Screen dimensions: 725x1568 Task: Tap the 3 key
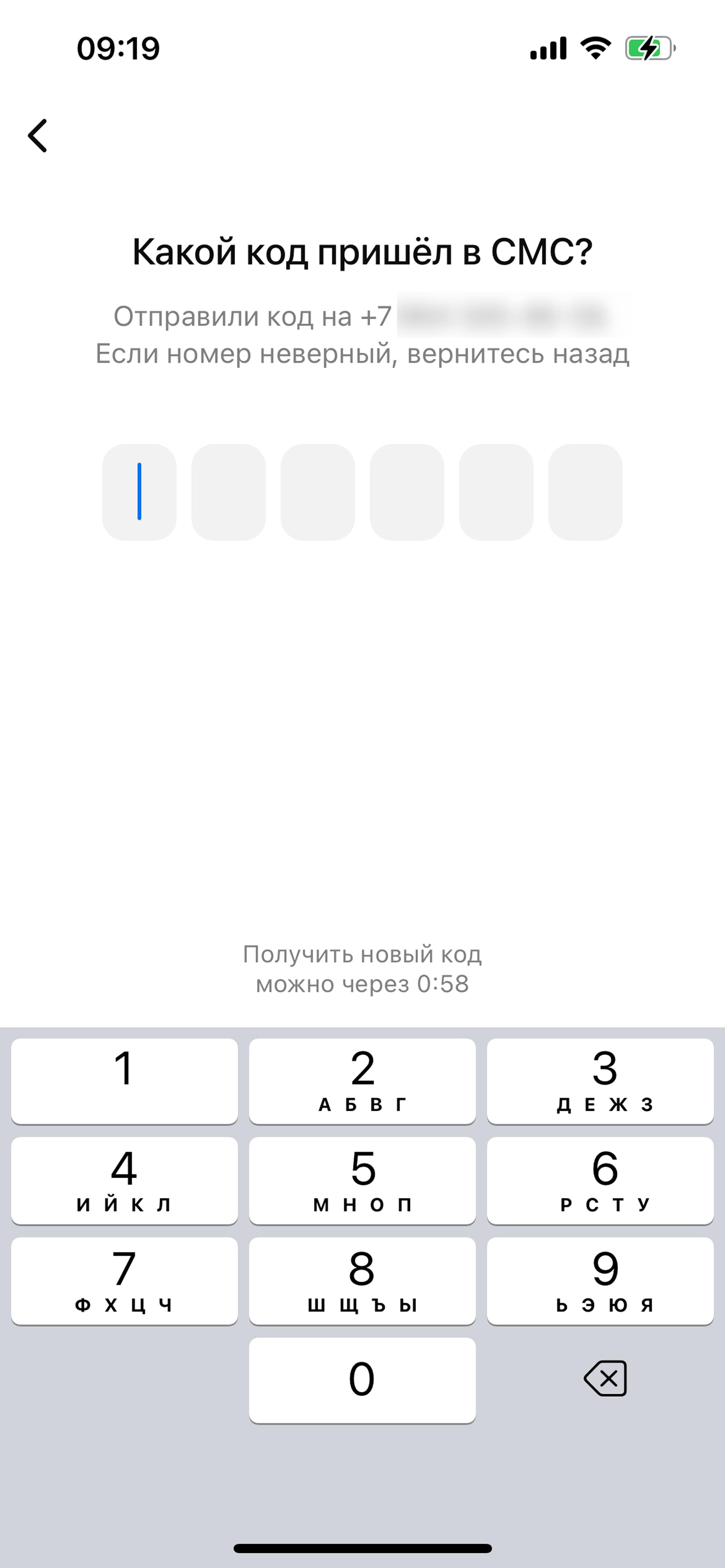coord(600,1081)
